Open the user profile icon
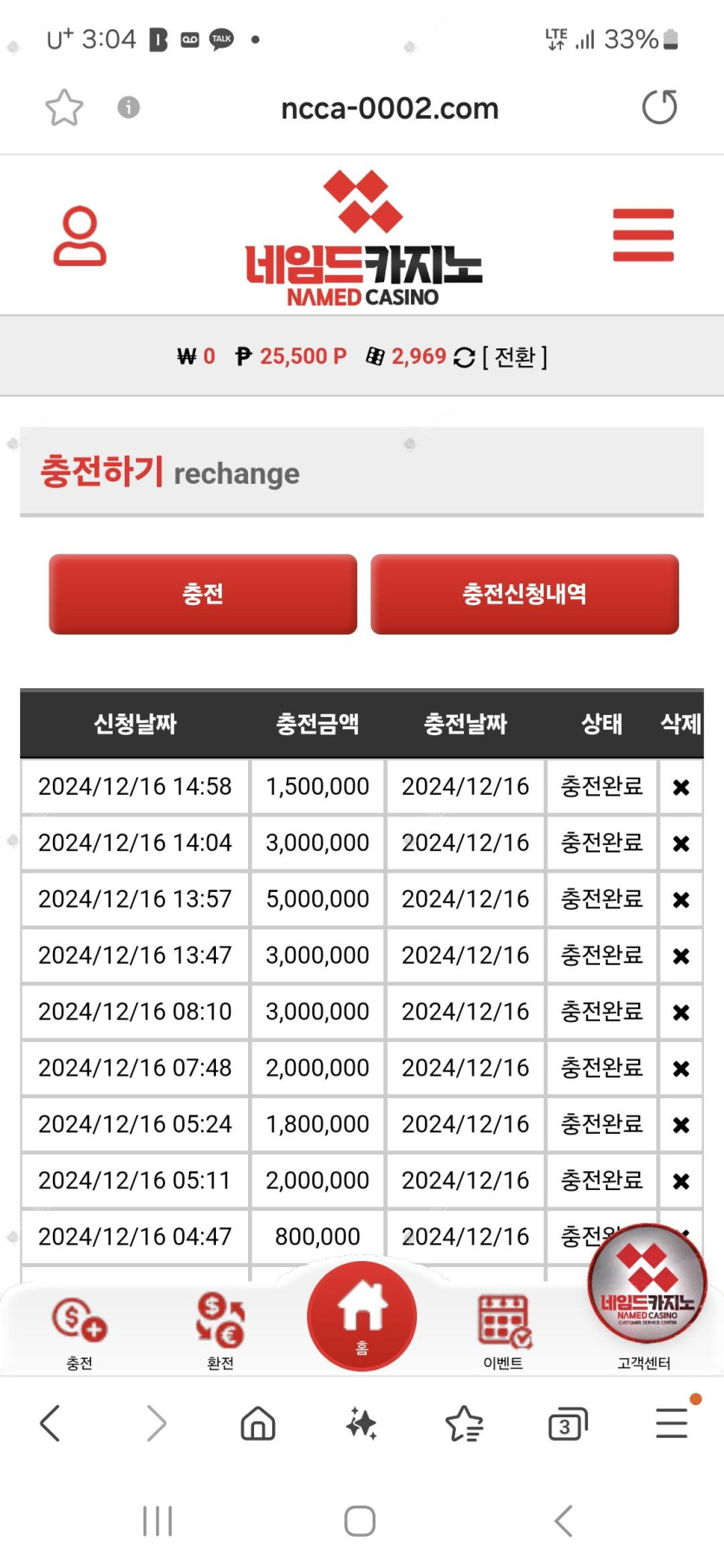 [80, 235]
